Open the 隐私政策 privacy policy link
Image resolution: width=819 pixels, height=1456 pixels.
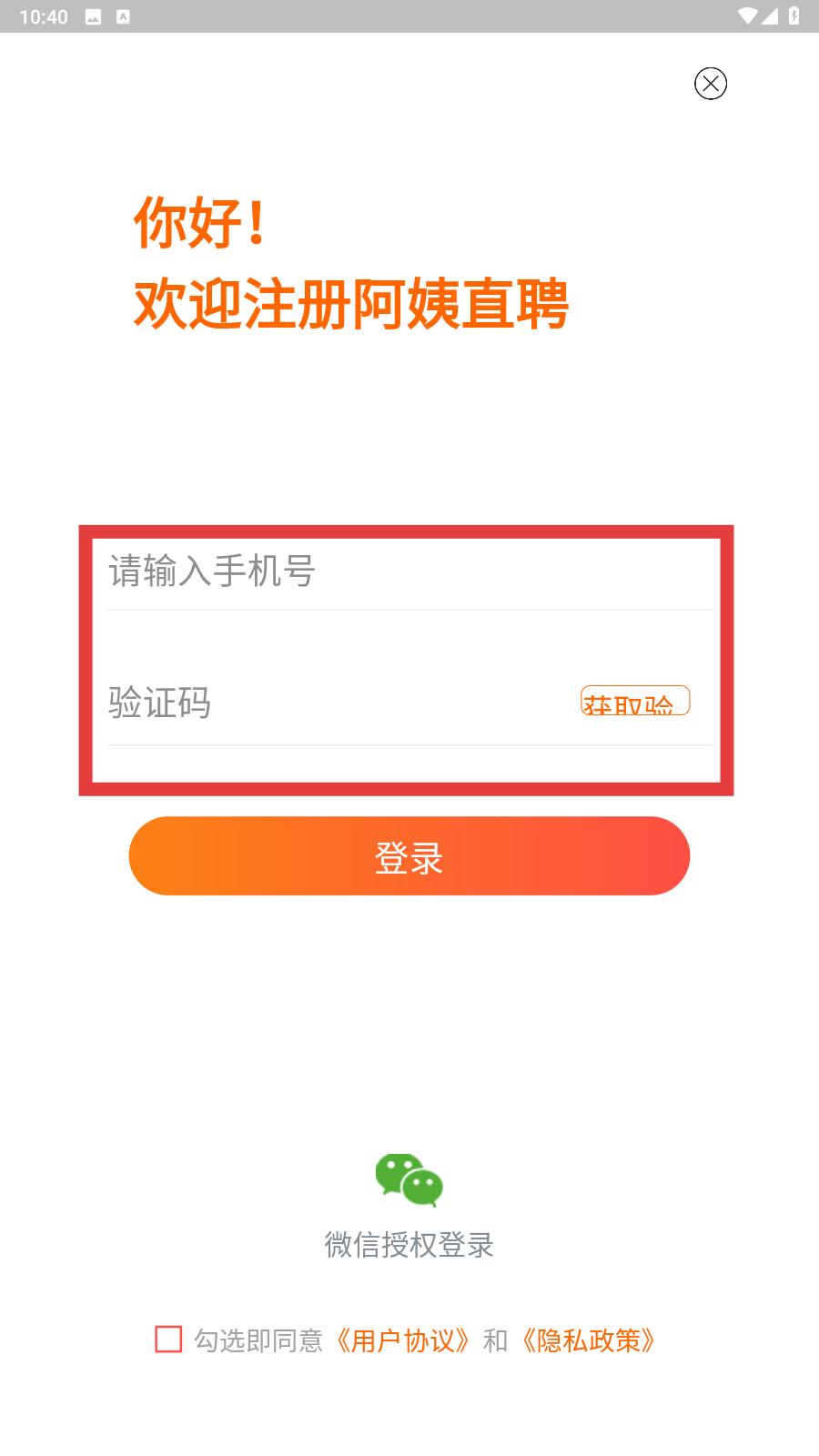589,1340
